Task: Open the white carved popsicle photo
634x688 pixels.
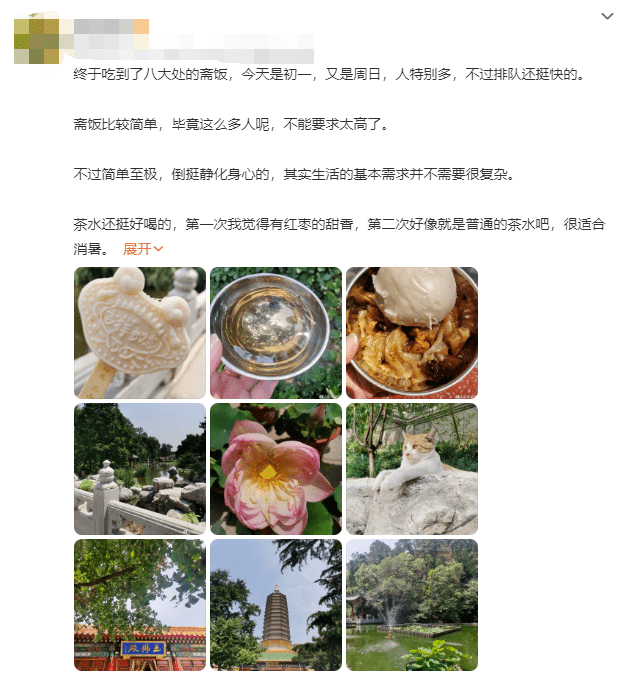Action: (x=140, y=333)
